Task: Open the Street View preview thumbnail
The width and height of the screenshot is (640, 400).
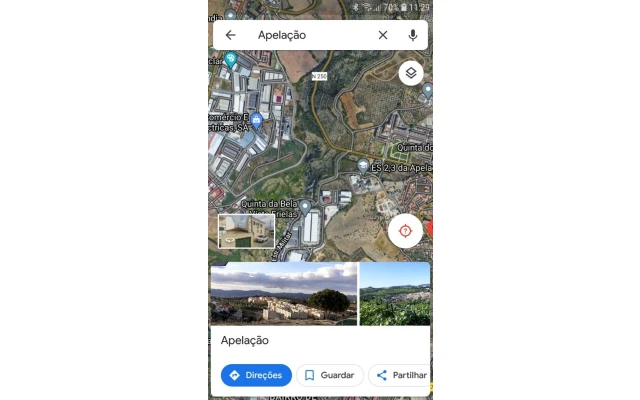Action: click(x=246, y=231)
